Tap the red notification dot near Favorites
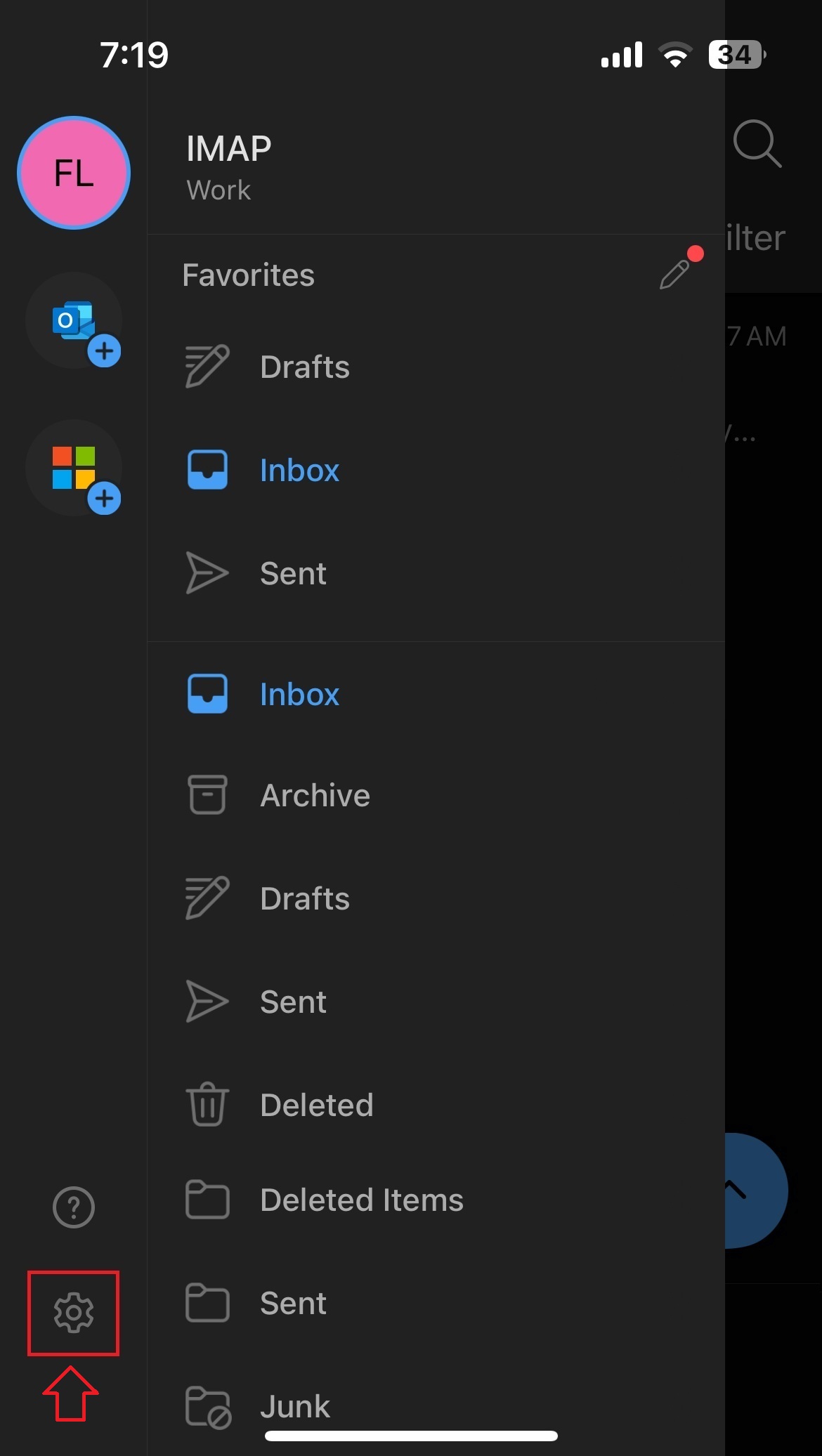This screenshot has width=822, height=1456. coord(696,253)
